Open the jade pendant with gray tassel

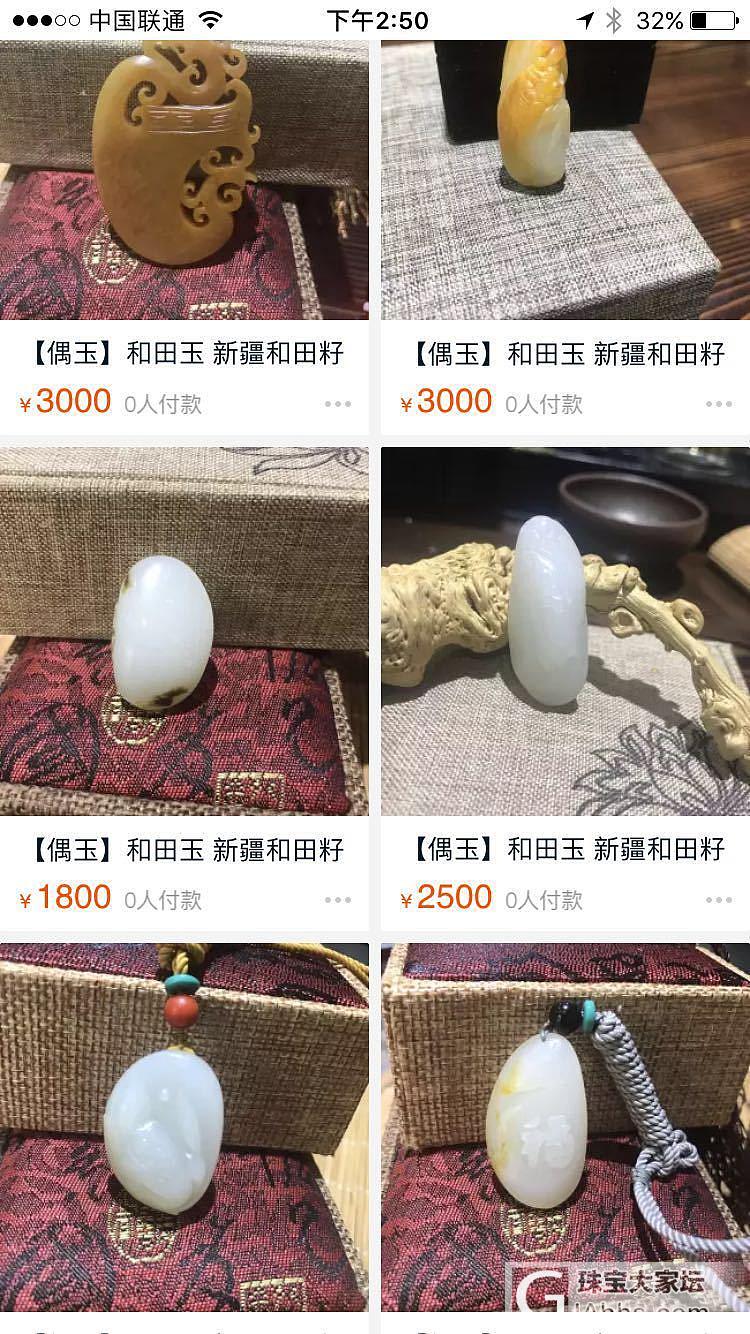point(565,1125)
